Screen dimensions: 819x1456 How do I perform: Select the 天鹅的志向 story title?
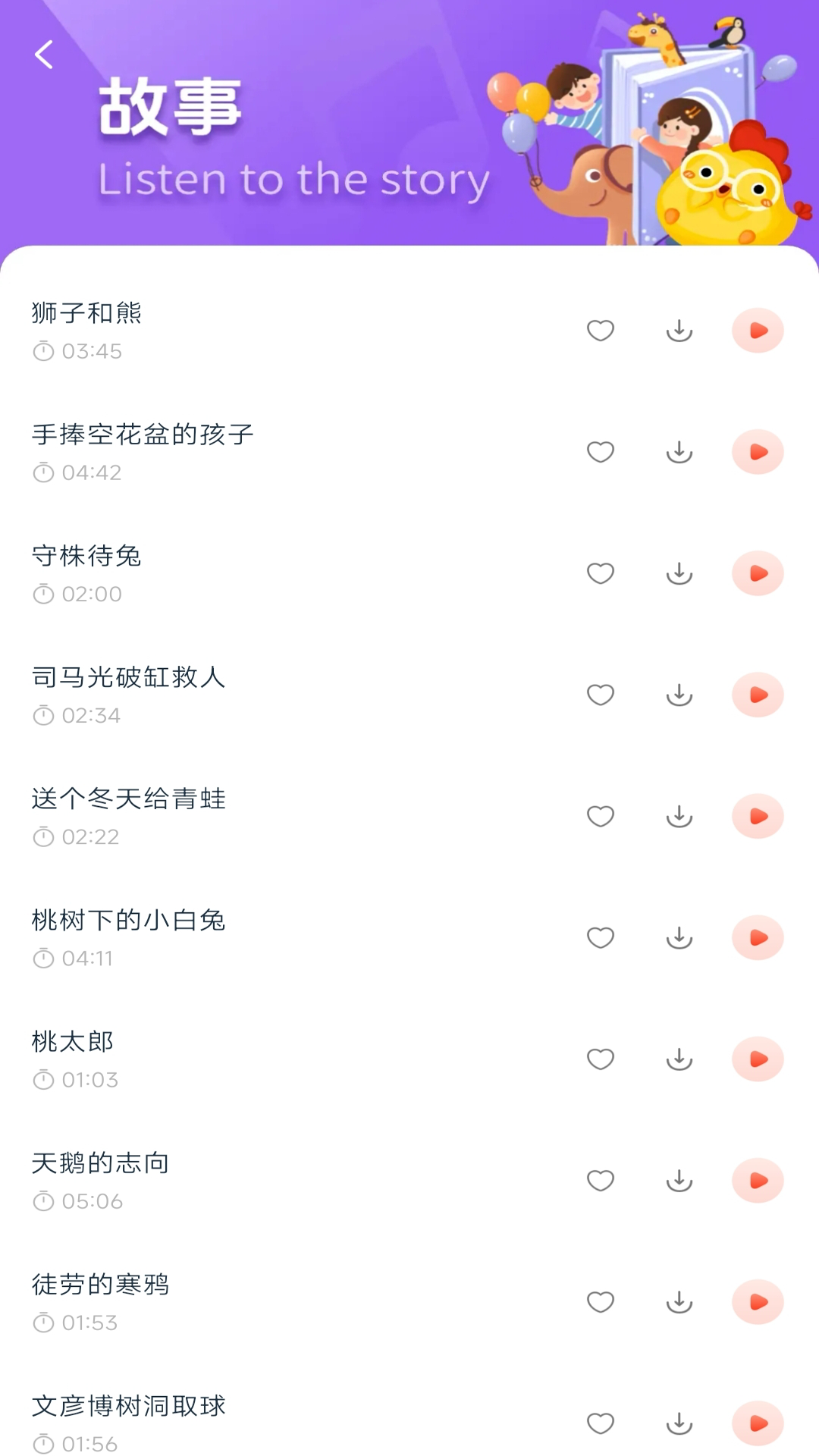pos(99,1164)
